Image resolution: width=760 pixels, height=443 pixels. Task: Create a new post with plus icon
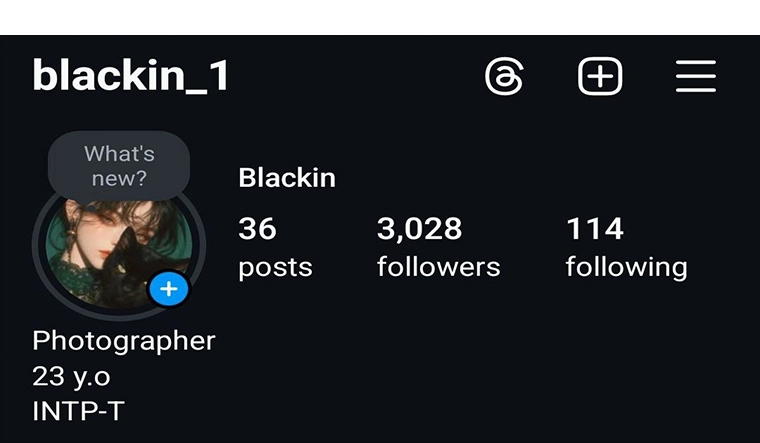pos(600,77)
